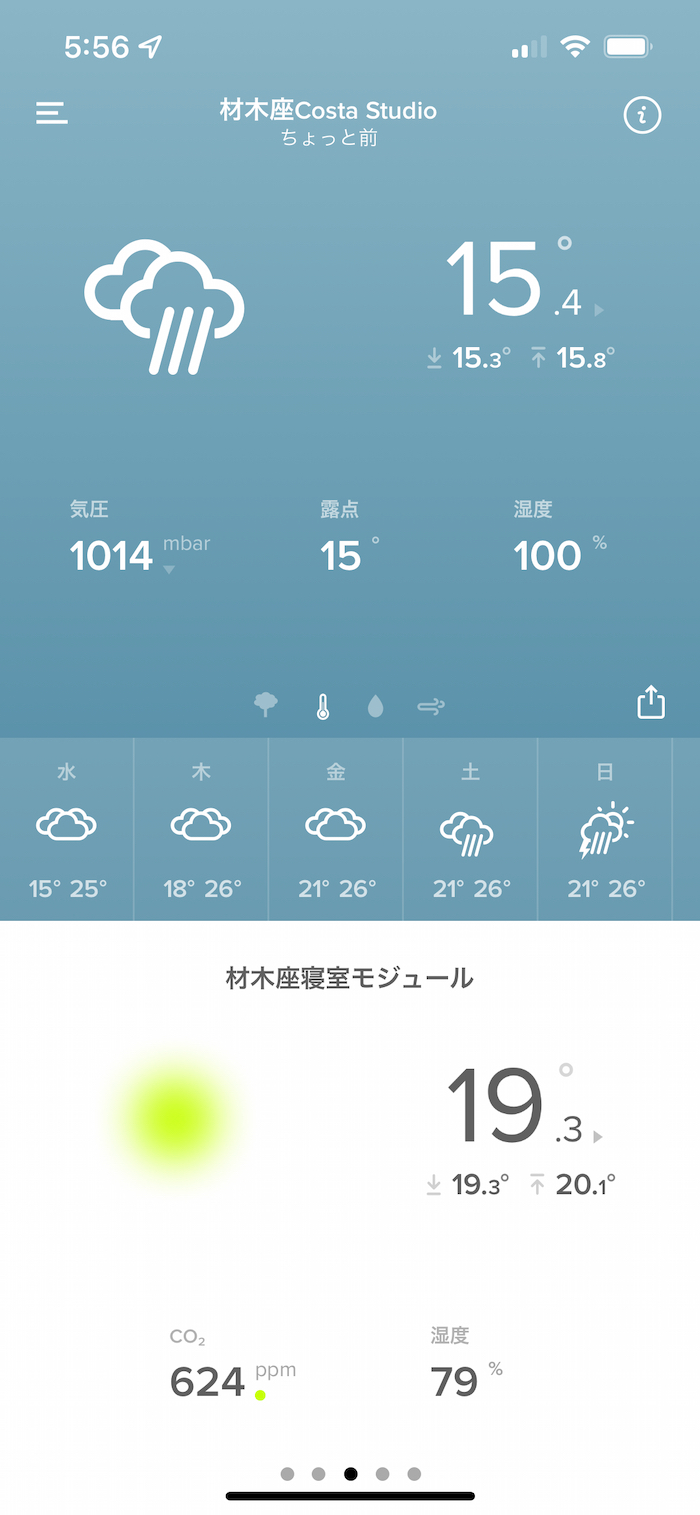View the 金 day forecast
The height and width of the screenshot is (1515, 700).
click(x=336, y=829)
